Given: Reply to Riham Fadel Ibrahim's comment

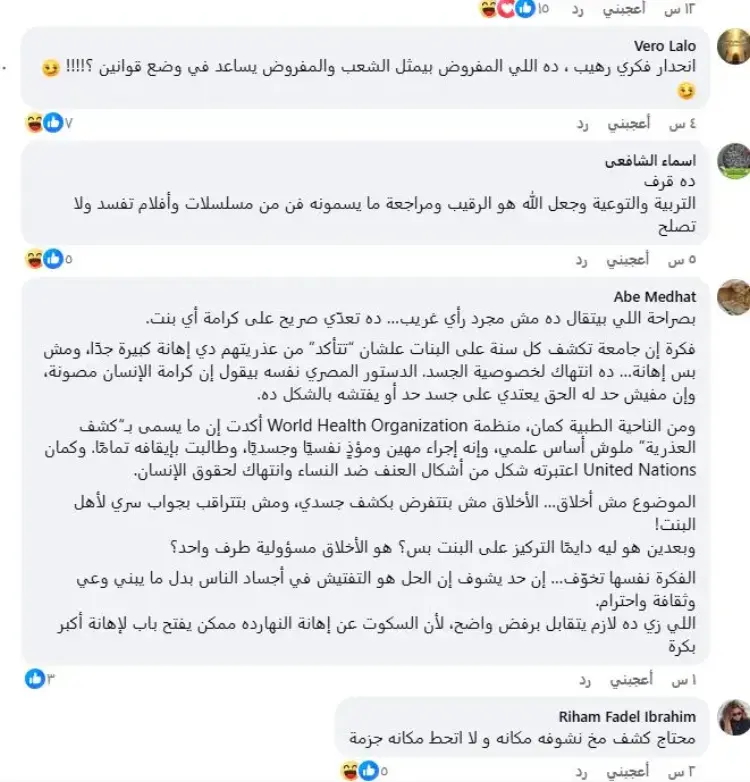Looking at the screenshot, I should pos(581,770).
